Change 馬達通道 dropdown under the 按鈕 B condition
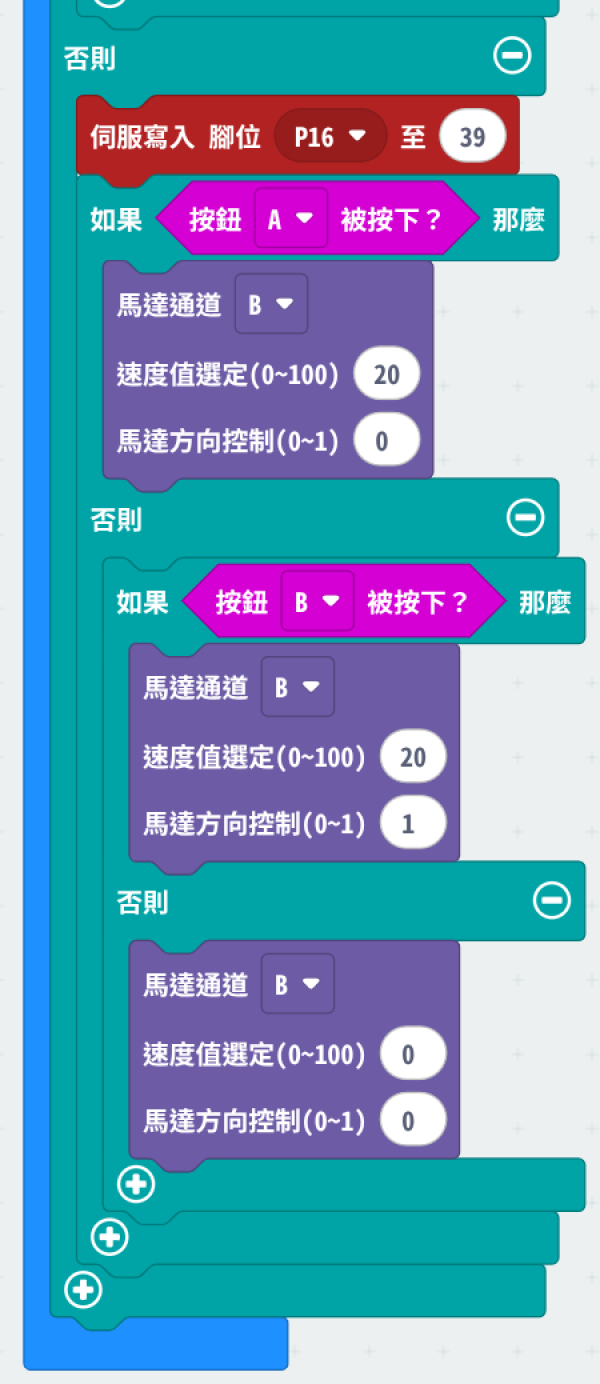Screen dimensions: 600x1384 pyautogui.click(x=297, y=687)
